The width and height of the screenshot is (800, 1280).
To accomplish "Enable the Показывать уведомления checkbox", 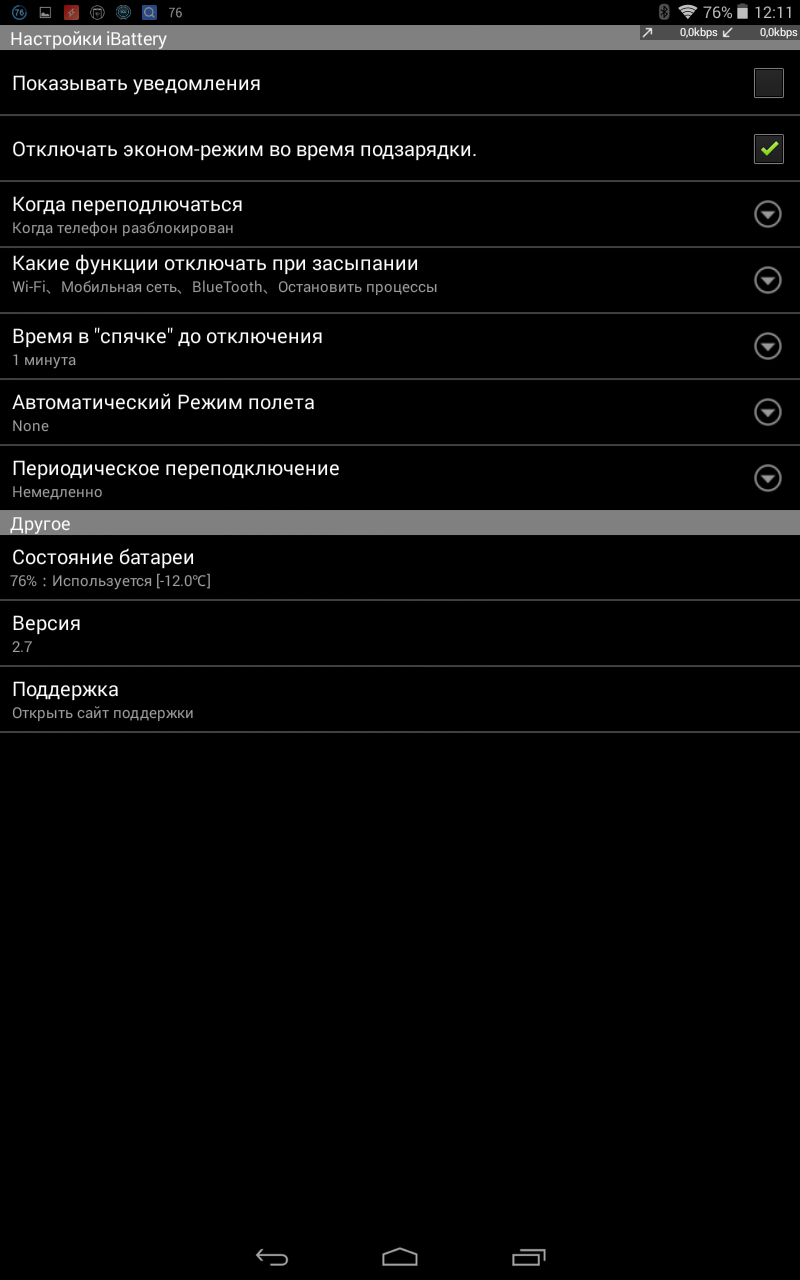I will [x=768, y=83].
